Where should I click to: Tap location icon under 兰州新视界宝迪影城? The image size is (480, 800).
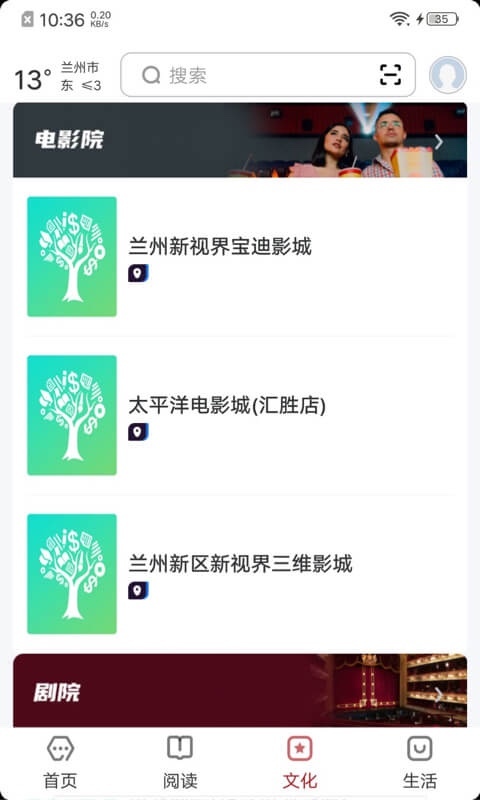click(x=138, y=273)
